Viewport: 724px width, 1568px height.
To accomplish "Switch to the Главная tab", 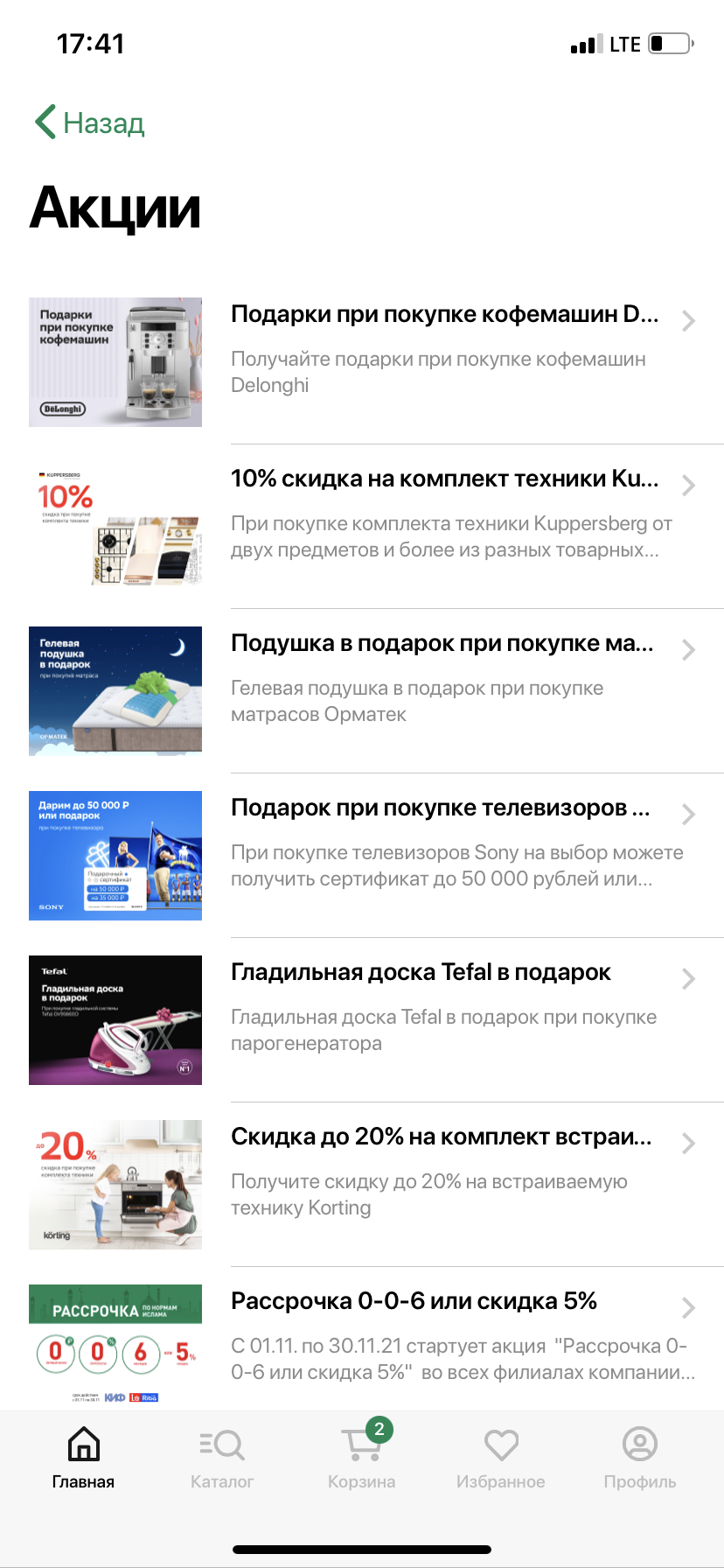I will [x=83, y=1457].
